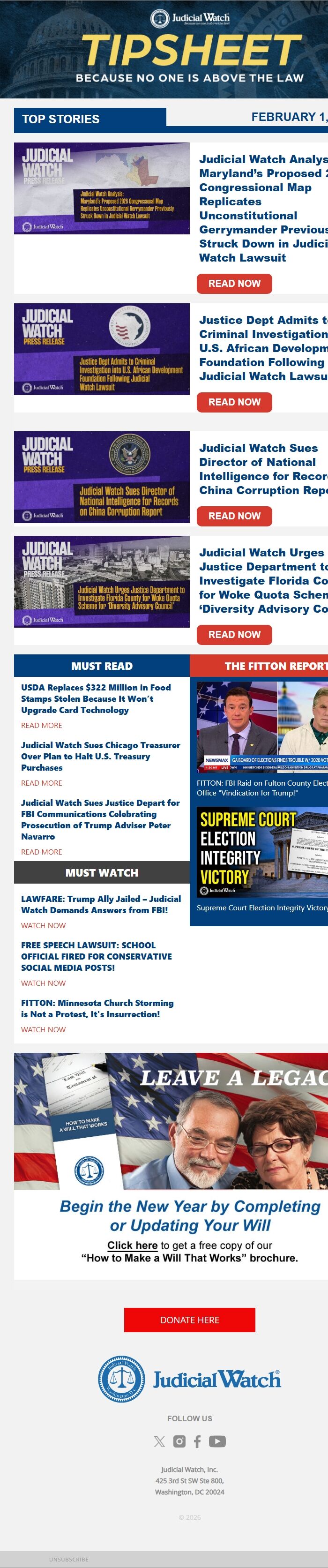Tap READ NOW for National Intelligence lawsuit story
This screenshot has width=328, height=1568.
[x=234, y=516]
